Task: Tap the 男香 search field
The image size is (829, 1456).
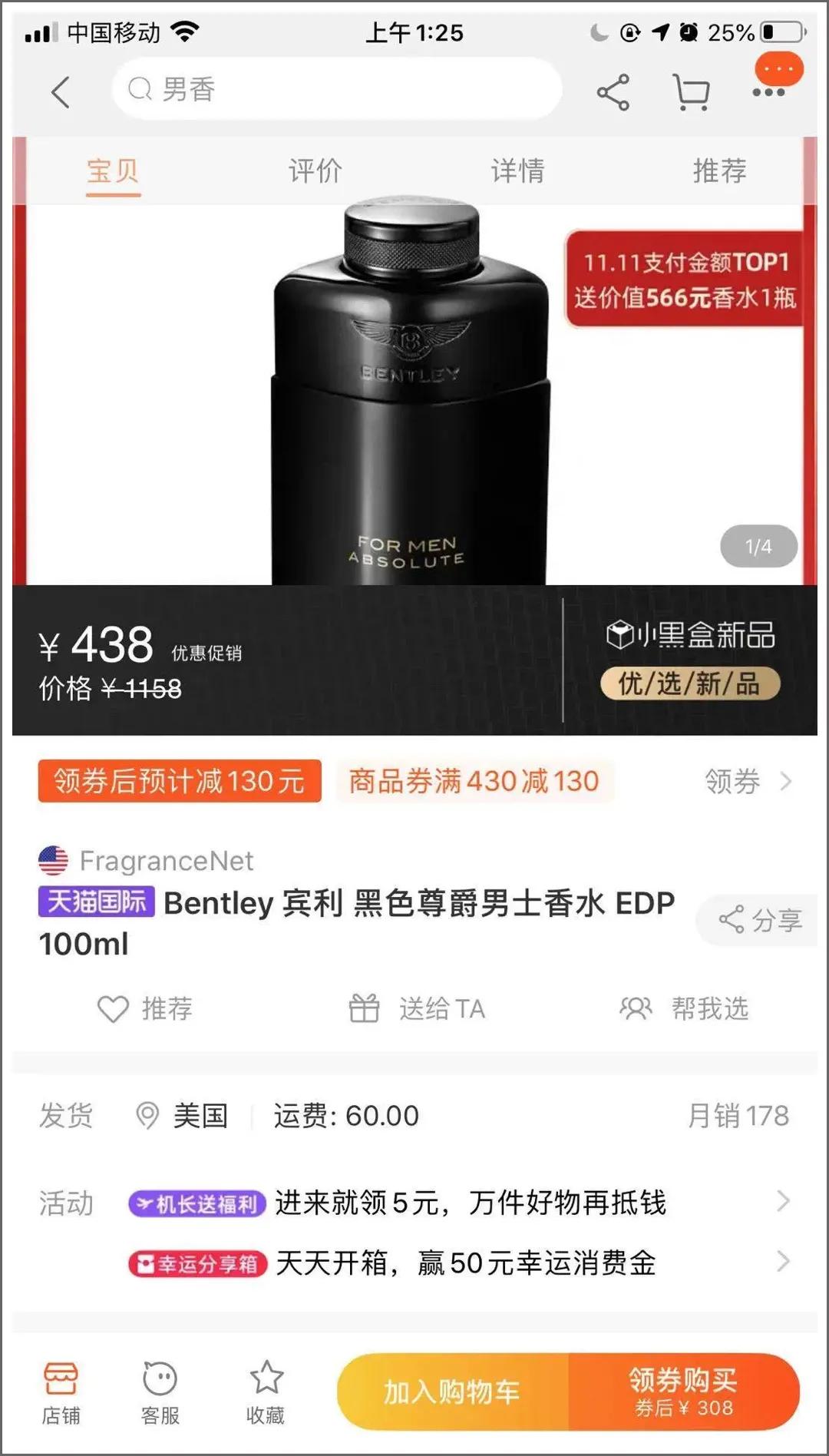Action: click(336, 89)
